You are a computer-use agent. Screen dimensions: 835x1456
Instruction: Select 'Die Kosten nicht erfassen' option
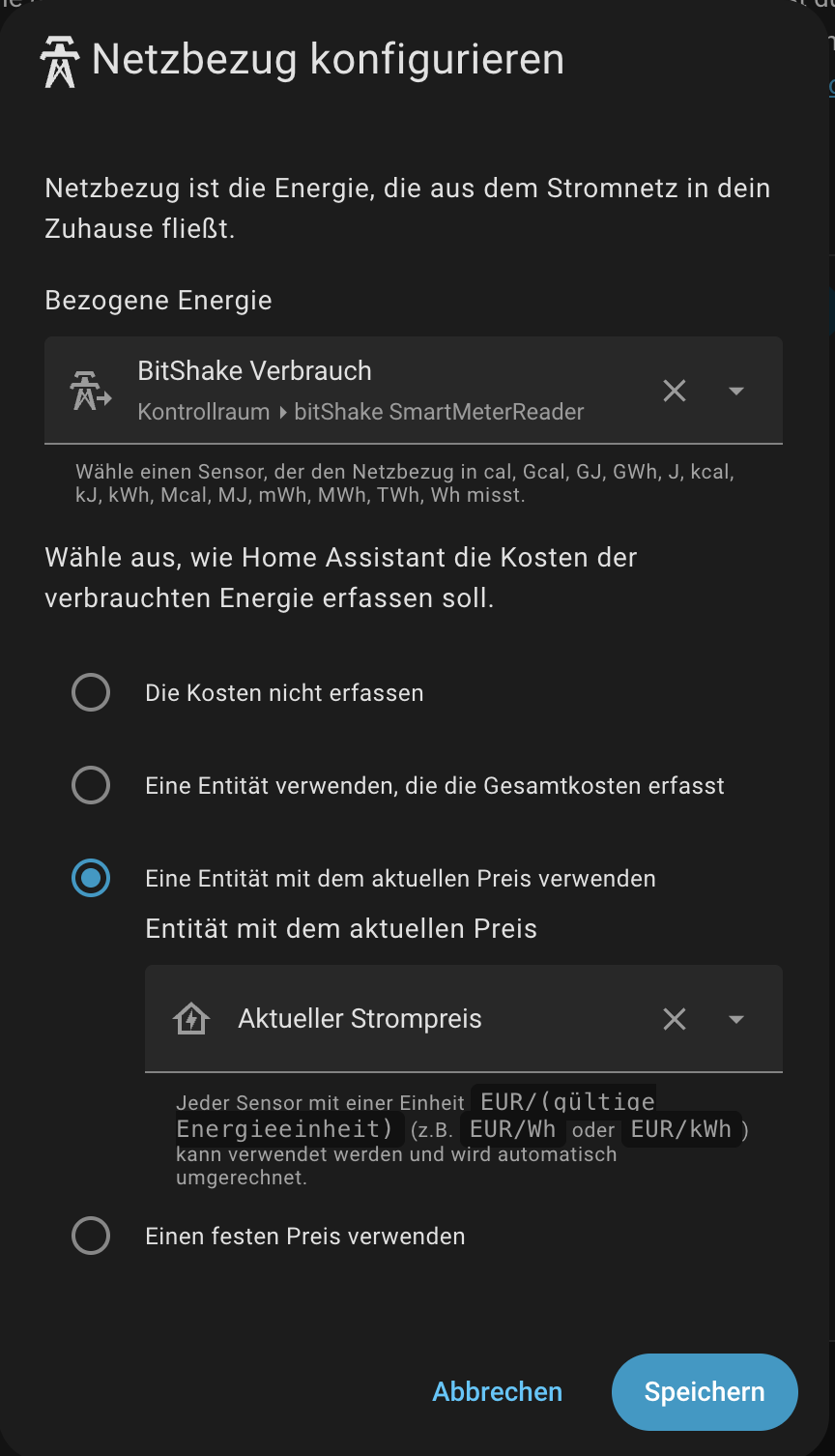91,692
